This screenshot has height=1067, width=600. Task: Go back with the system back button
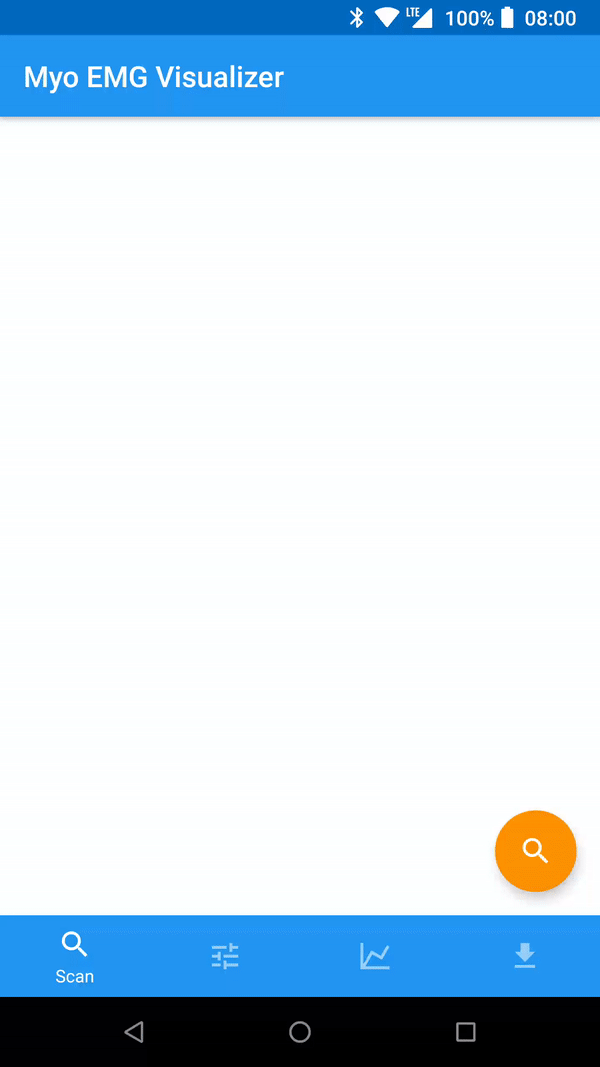(x=134, y=1032)
